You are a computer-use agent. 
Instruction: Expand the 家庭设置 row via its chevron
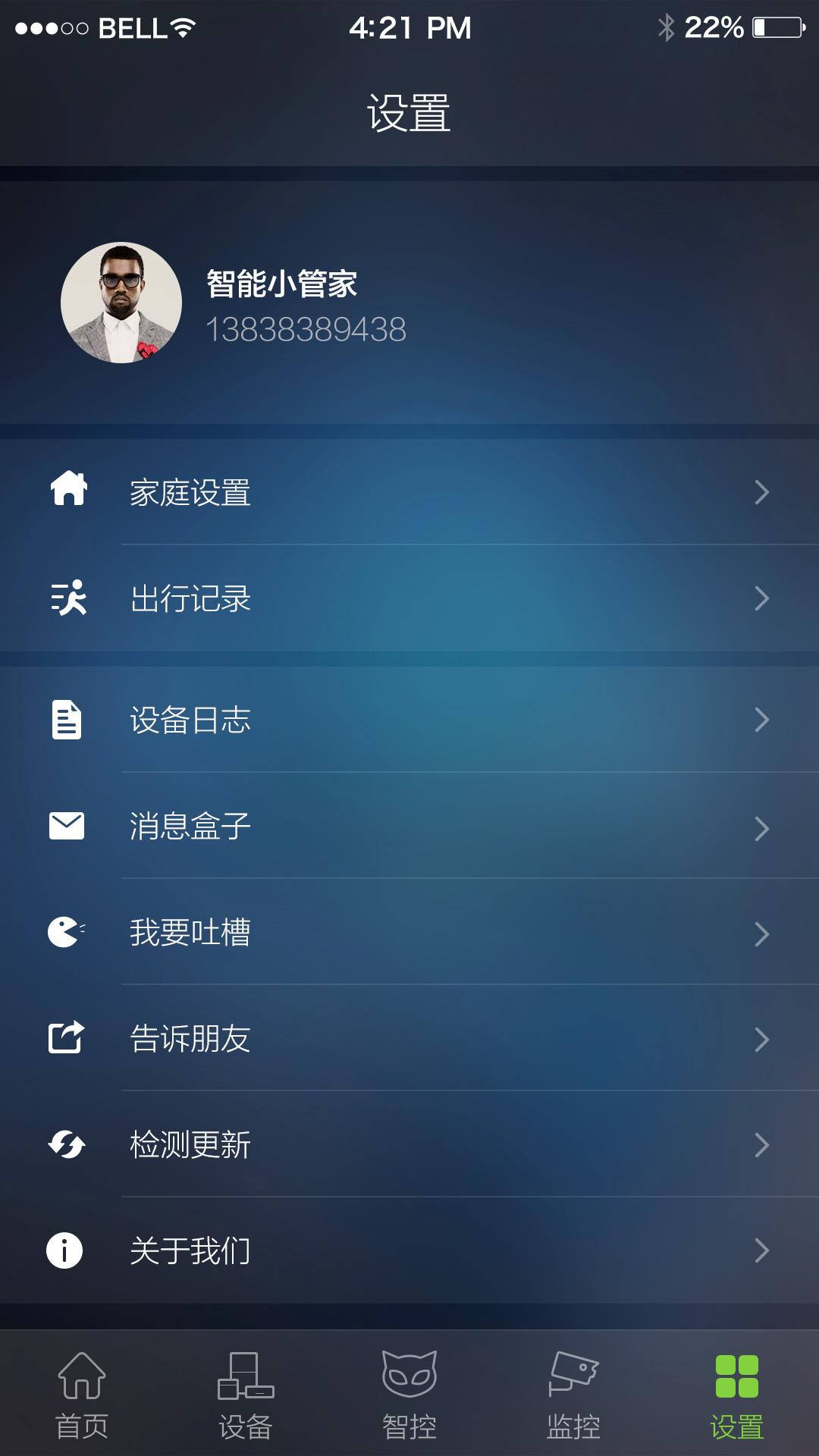click(x=762, y=493)
